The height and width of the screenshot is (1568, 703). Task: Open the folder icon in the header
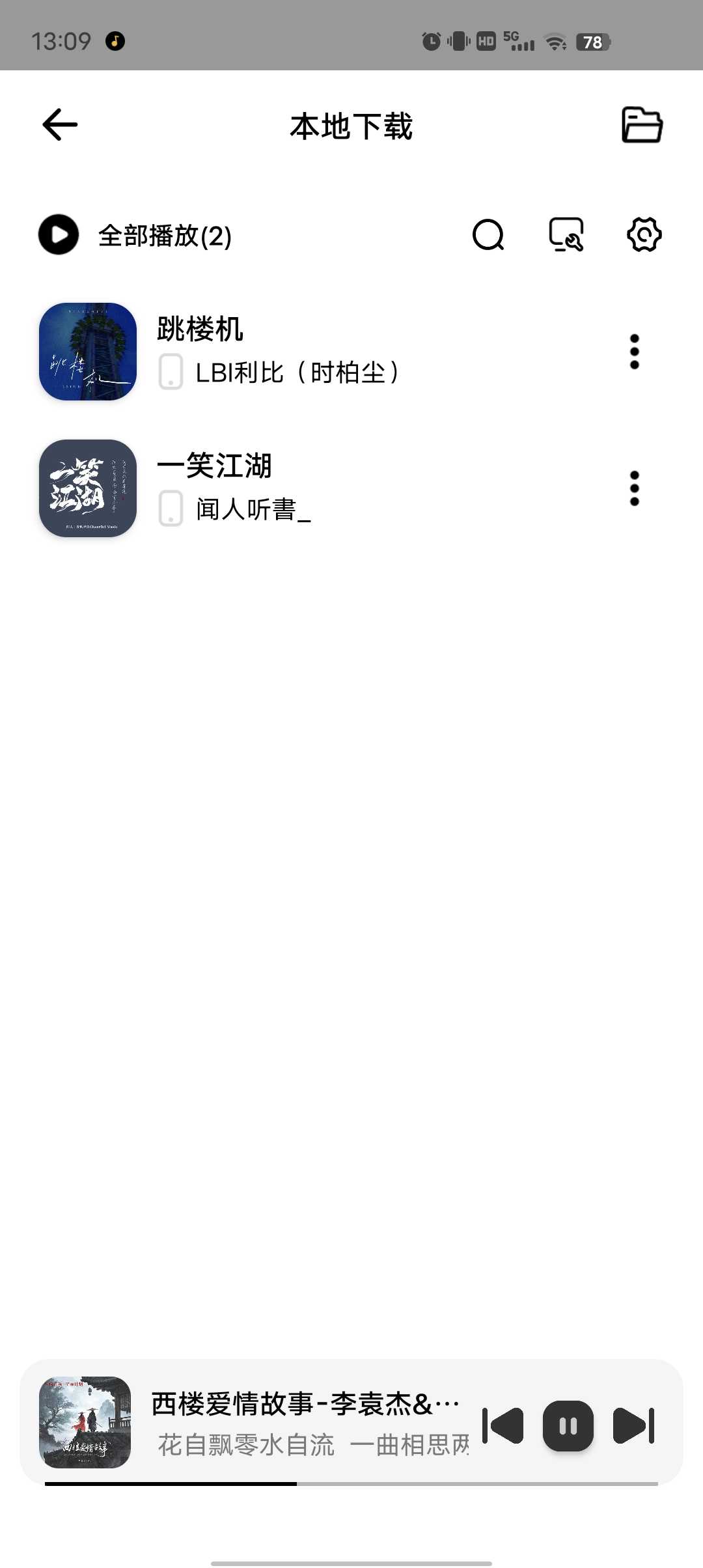(642, 124)
